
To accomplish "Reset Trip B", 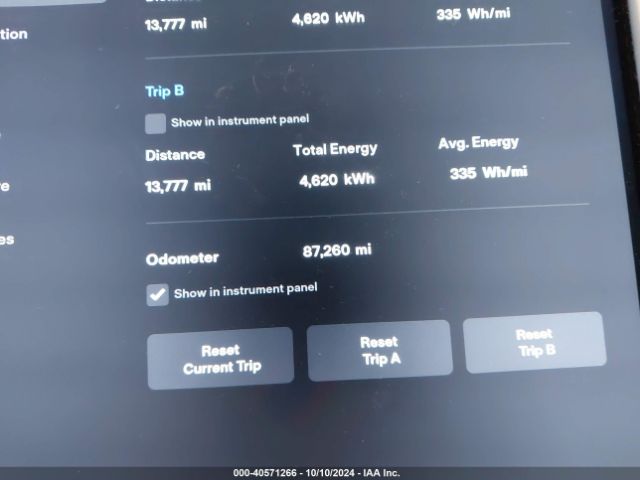I will pyautogui.click(x=534, y=342).
